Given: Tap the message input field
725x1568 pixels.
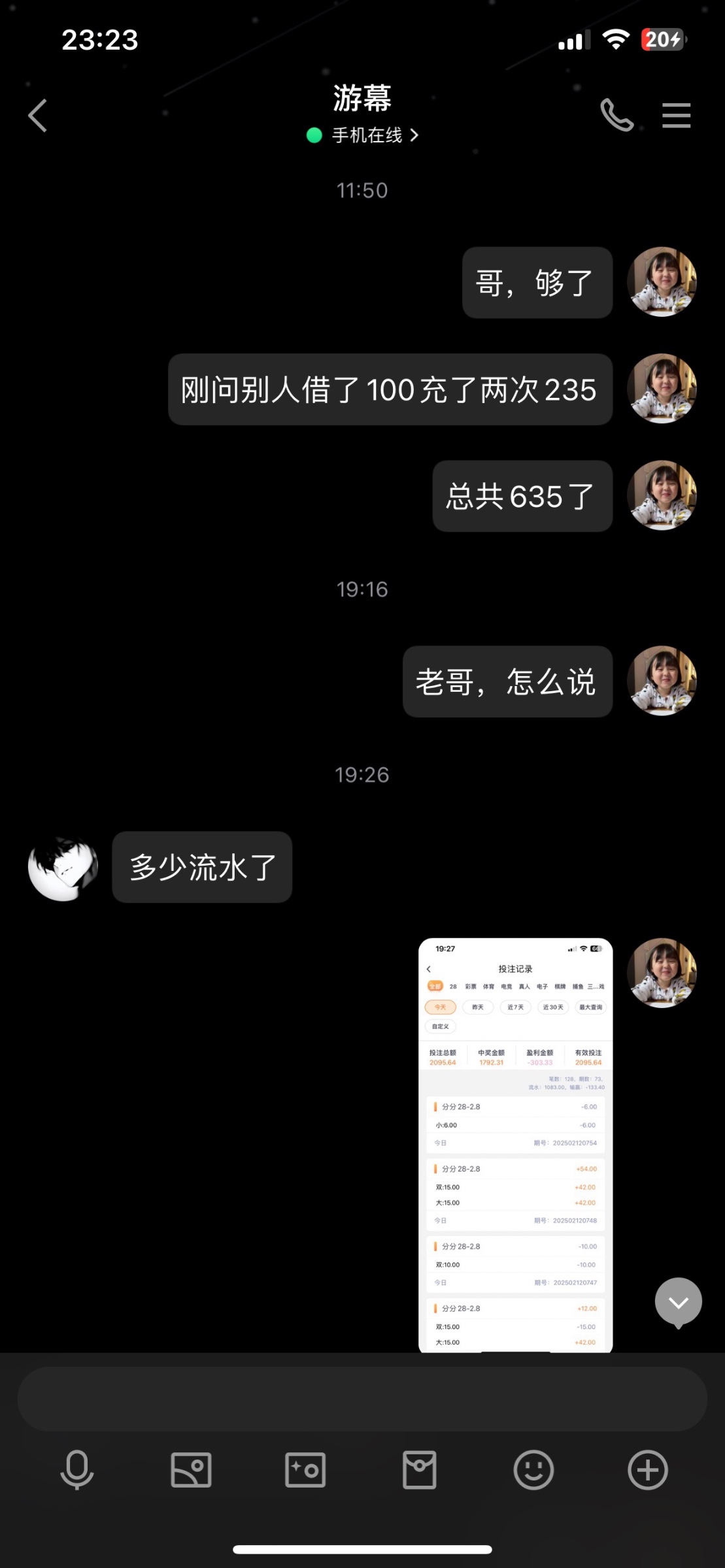Looking at the screenshot, I should [362, 1399].
